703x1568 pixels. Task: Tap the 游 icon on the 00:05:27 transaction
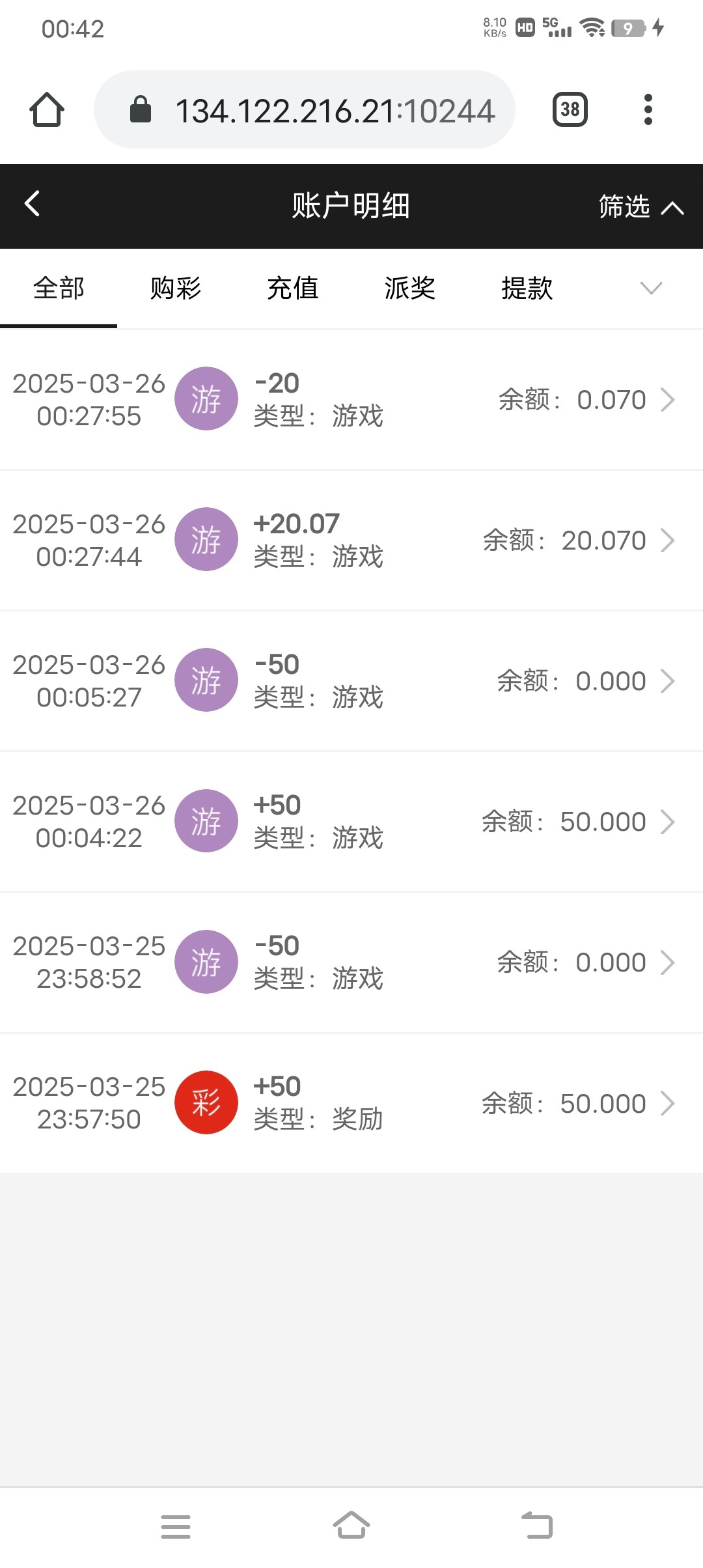(x=206, y=680)
